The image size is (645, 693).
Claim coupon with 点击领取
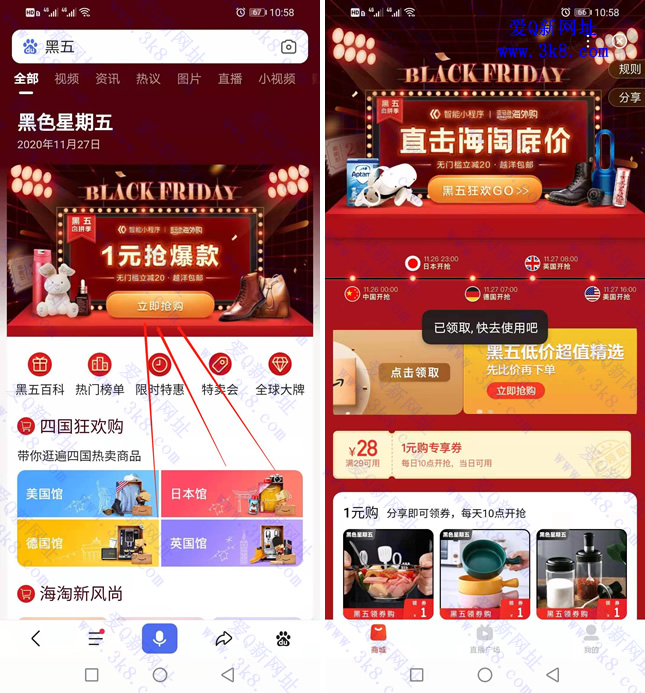click(x=414, y=372)
